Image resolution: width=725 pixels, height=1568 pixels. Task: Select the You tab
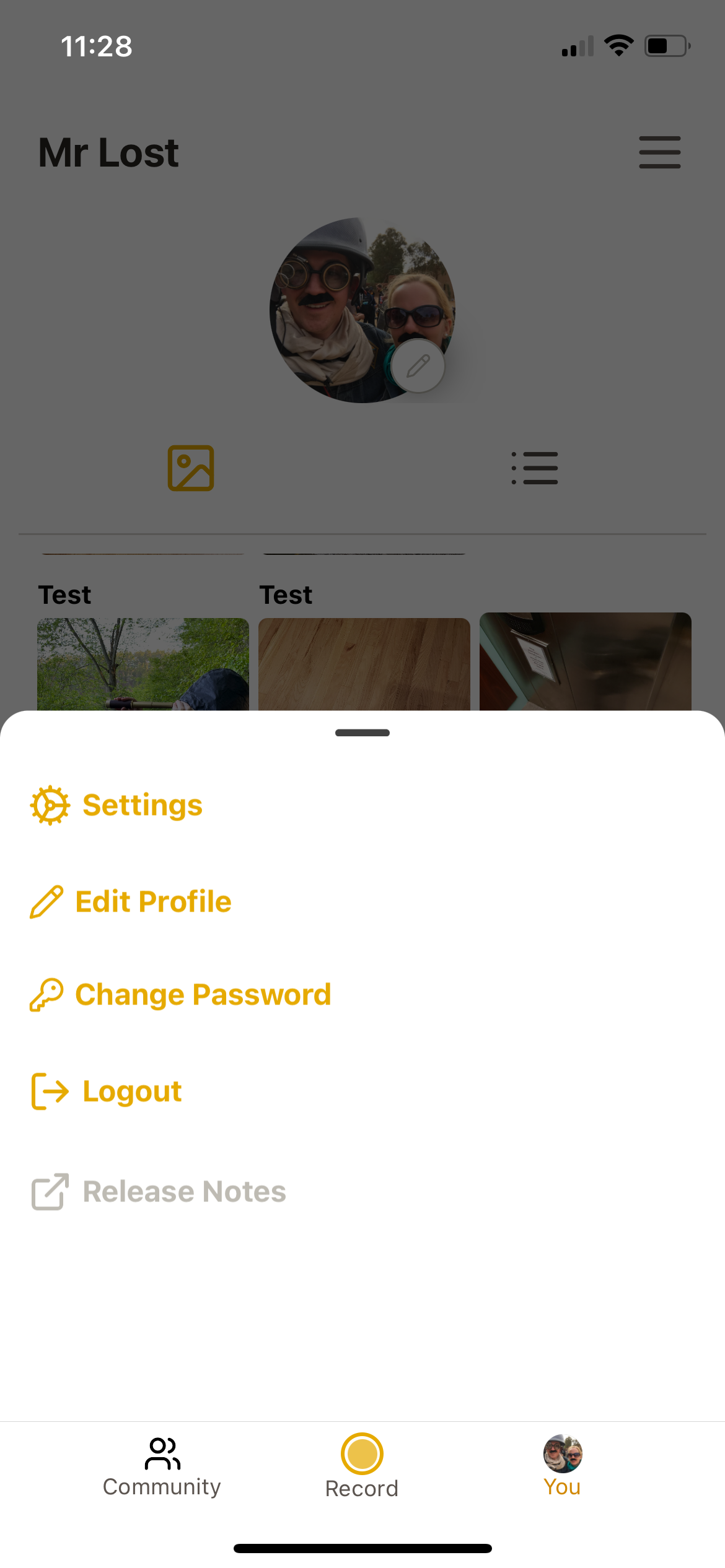click(x=562, y=1466)
